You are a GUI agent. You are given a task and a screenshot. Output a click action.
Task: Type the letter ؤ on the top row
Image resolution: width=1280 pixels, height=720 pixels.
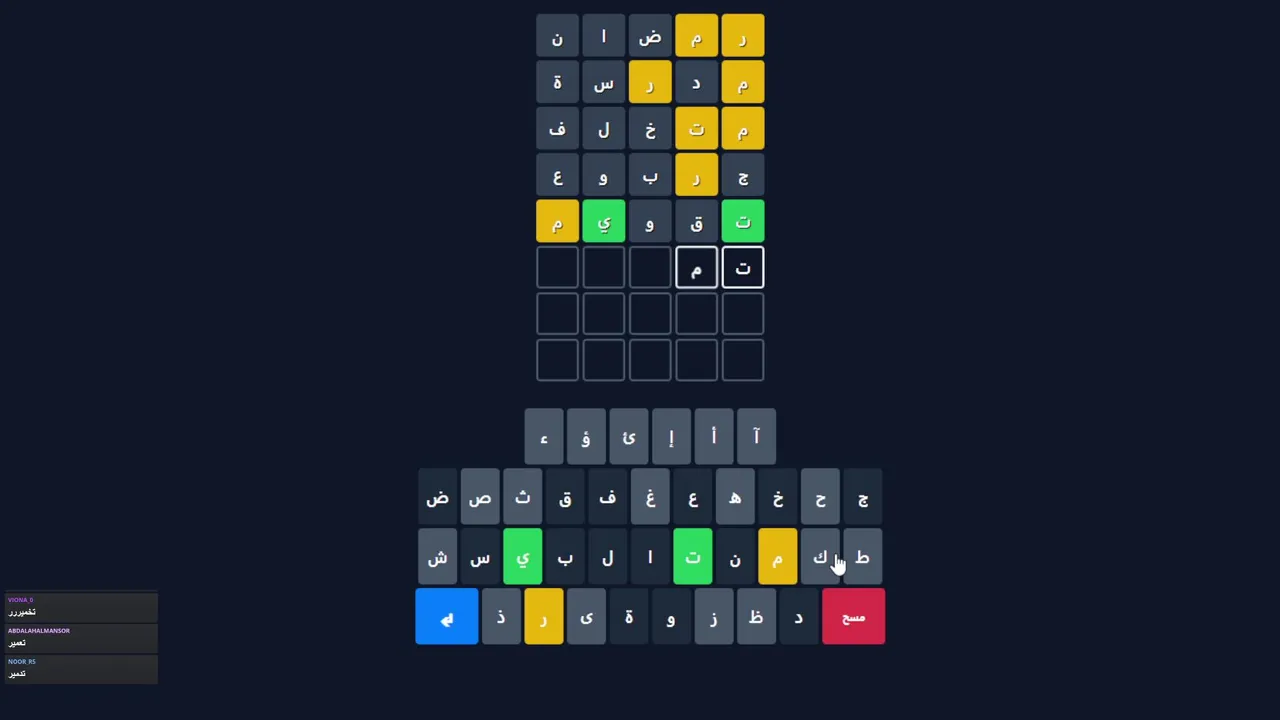[586, 437]
